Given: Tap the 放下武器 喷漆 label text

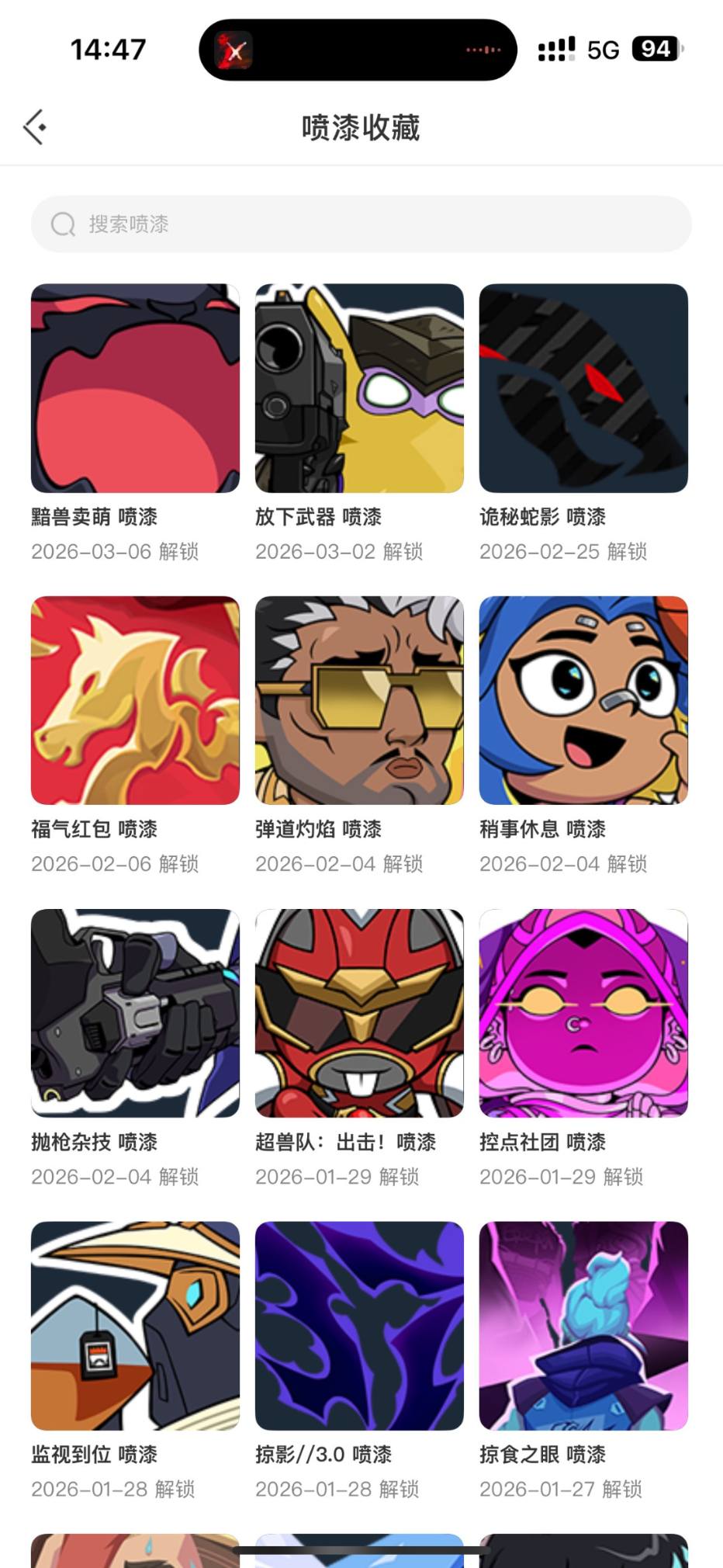Looking at the screenshot, I should [320, 515].
